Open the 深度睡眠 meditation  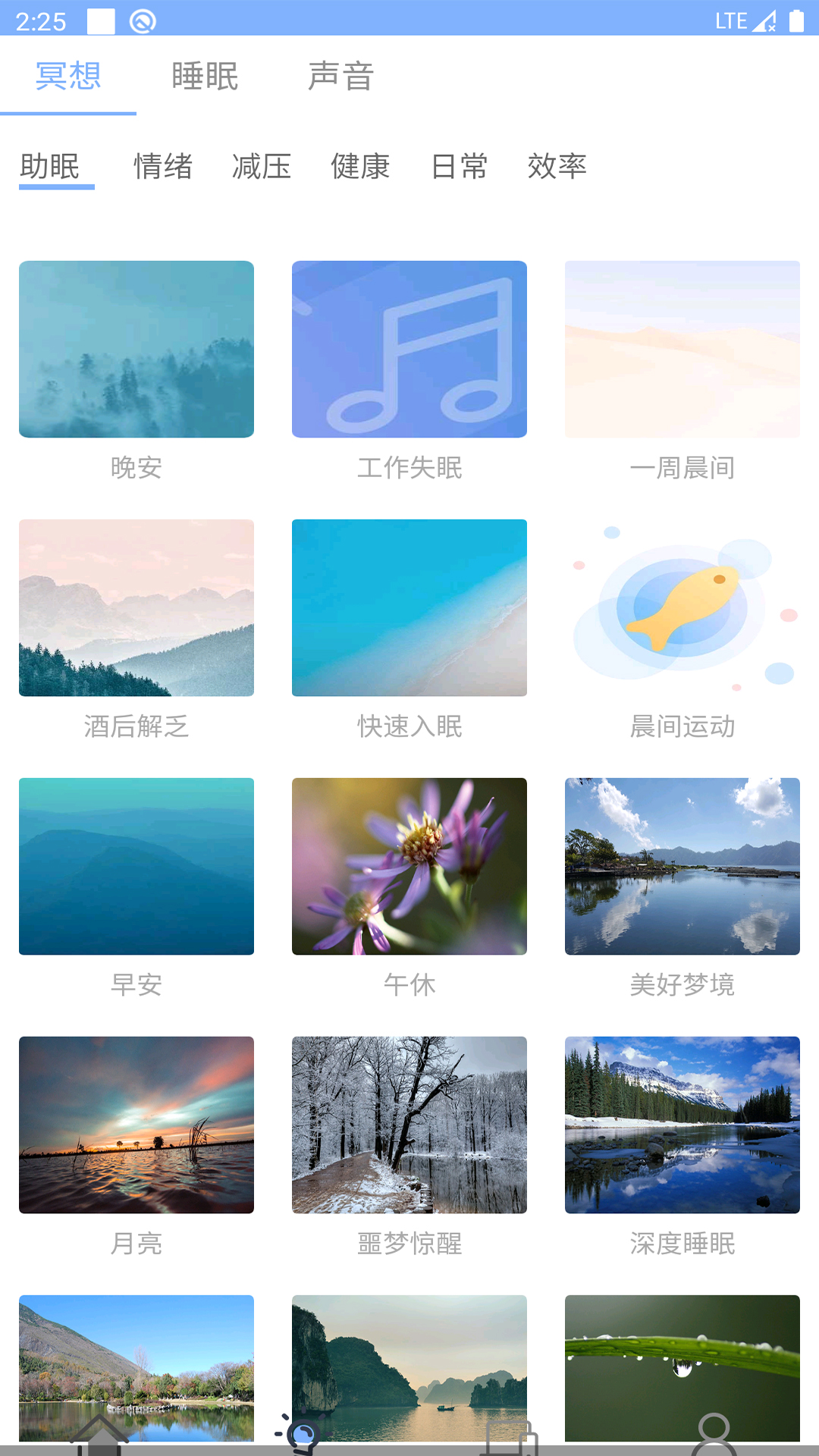(x=682, y=1126)
